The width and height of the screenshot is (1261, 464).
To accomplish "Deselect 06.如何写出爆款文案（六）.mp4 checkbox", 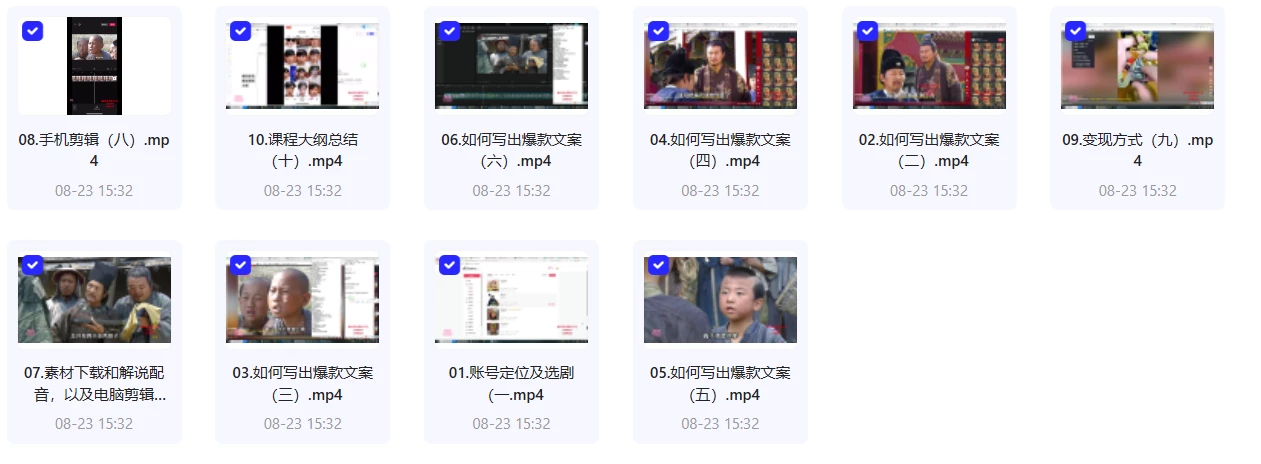I will [x=449, y=31].
